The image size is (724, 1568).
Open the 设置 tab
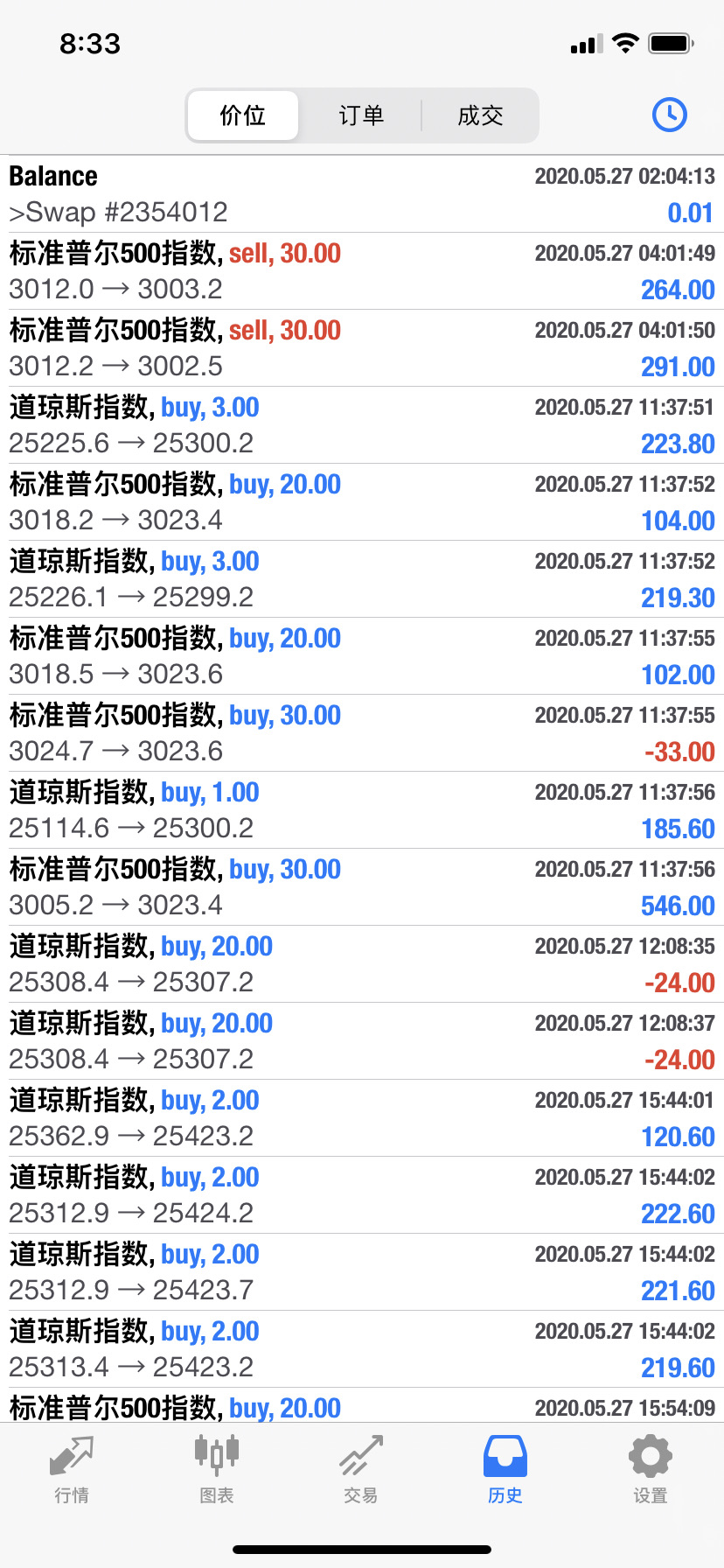click(x=651, y=1470)
